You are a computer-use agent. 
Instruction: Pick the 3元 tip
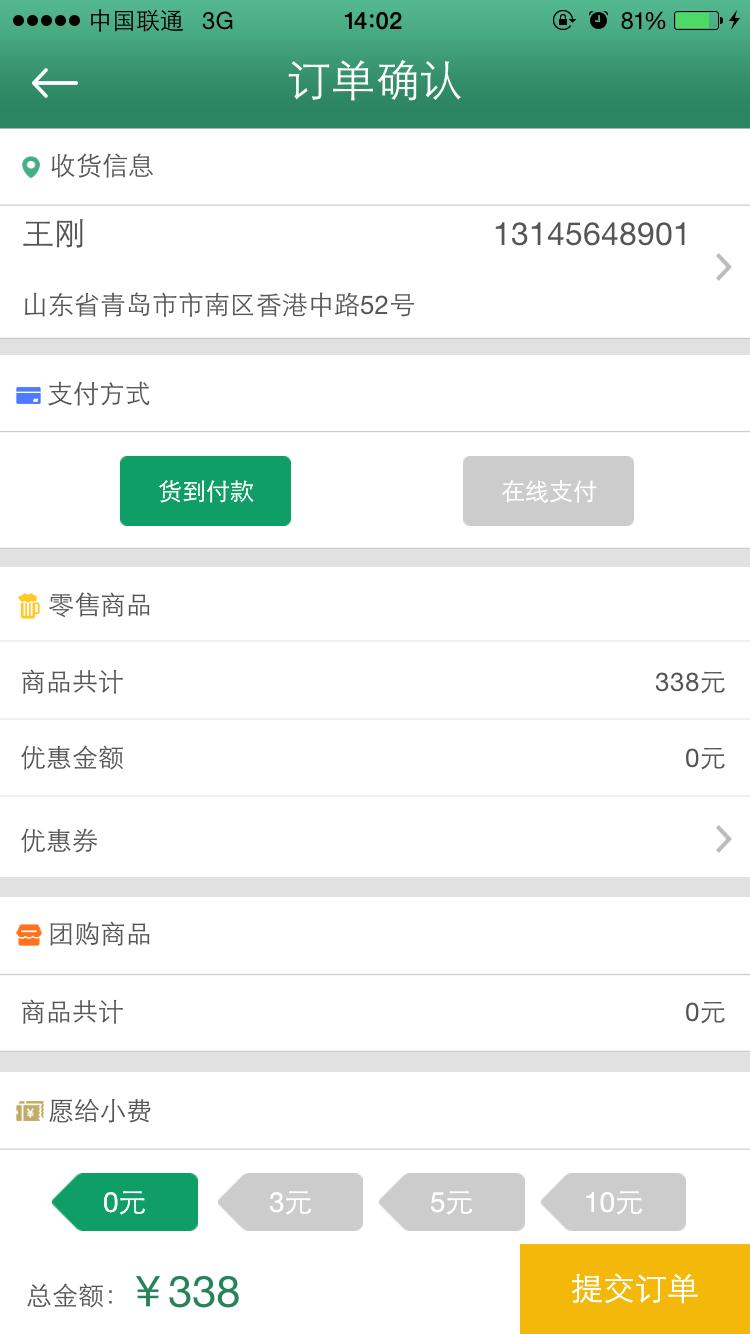(x=292, y=1202)
